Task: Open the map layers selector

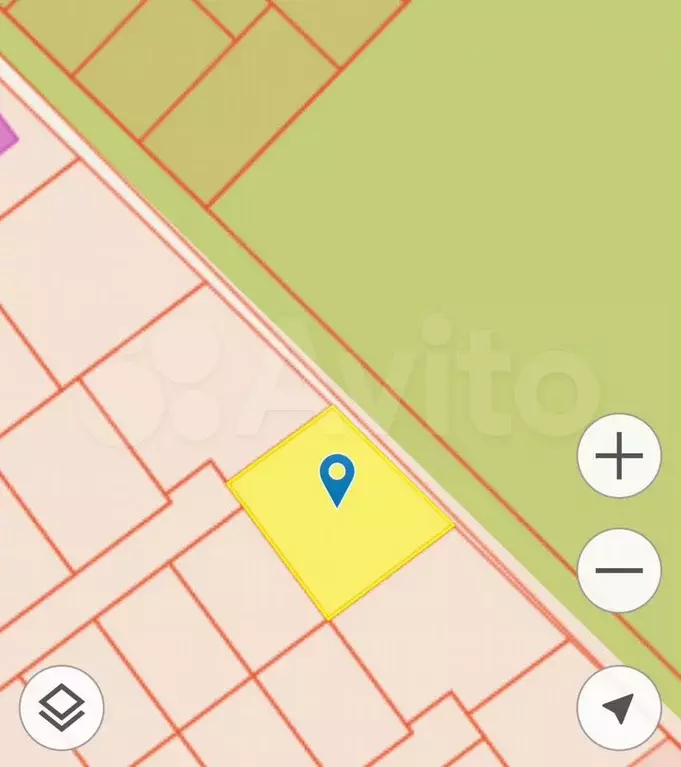Action: point(62,707)
